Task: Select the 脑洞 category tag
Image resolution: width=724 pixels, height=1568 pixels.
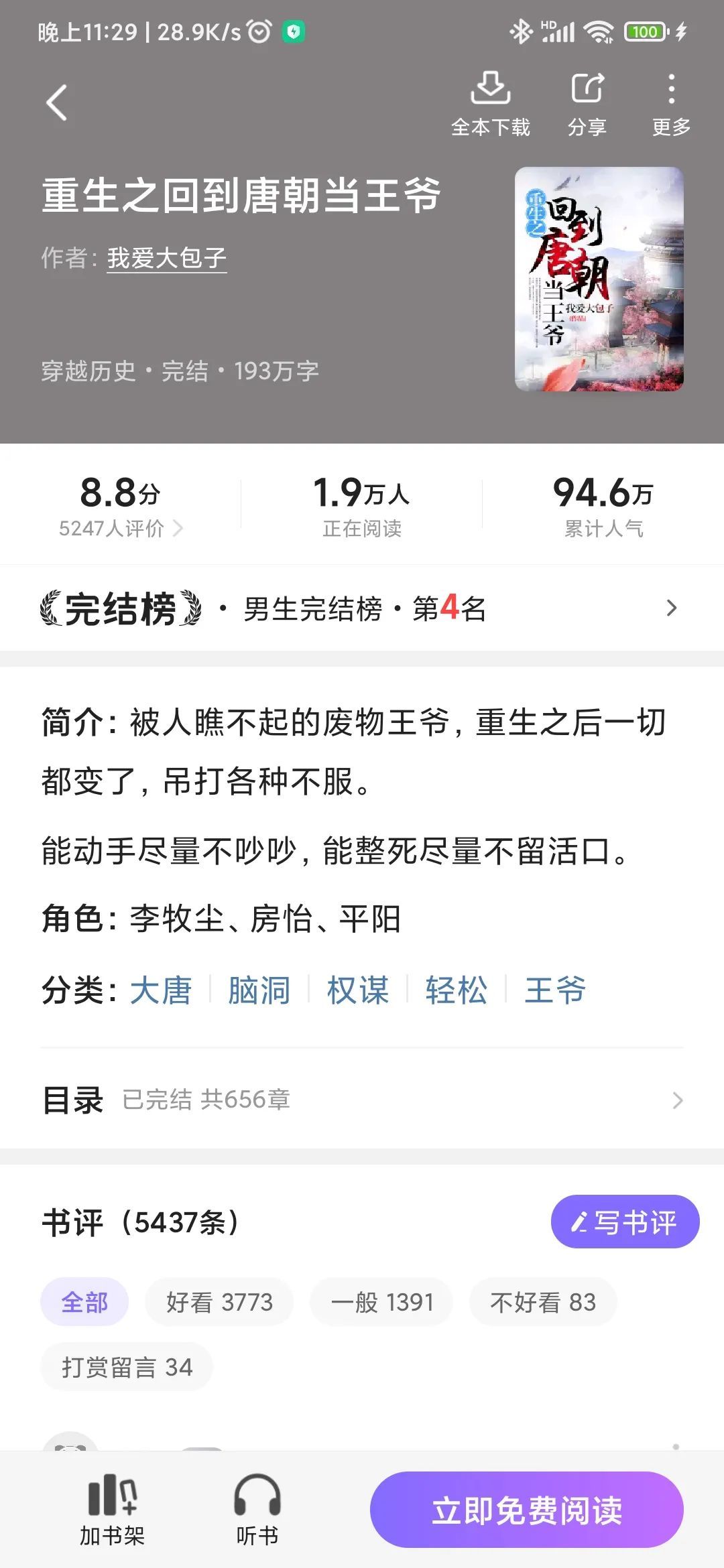Action: (x=259, y=990)
